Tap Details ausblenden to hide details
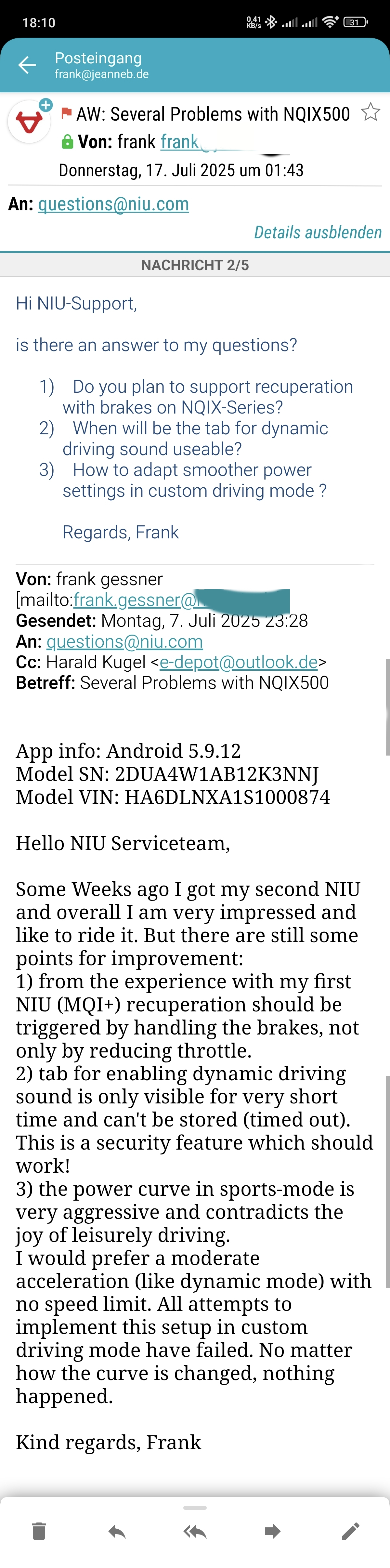This screenshot has width=390, height=1568. (318, 232)
